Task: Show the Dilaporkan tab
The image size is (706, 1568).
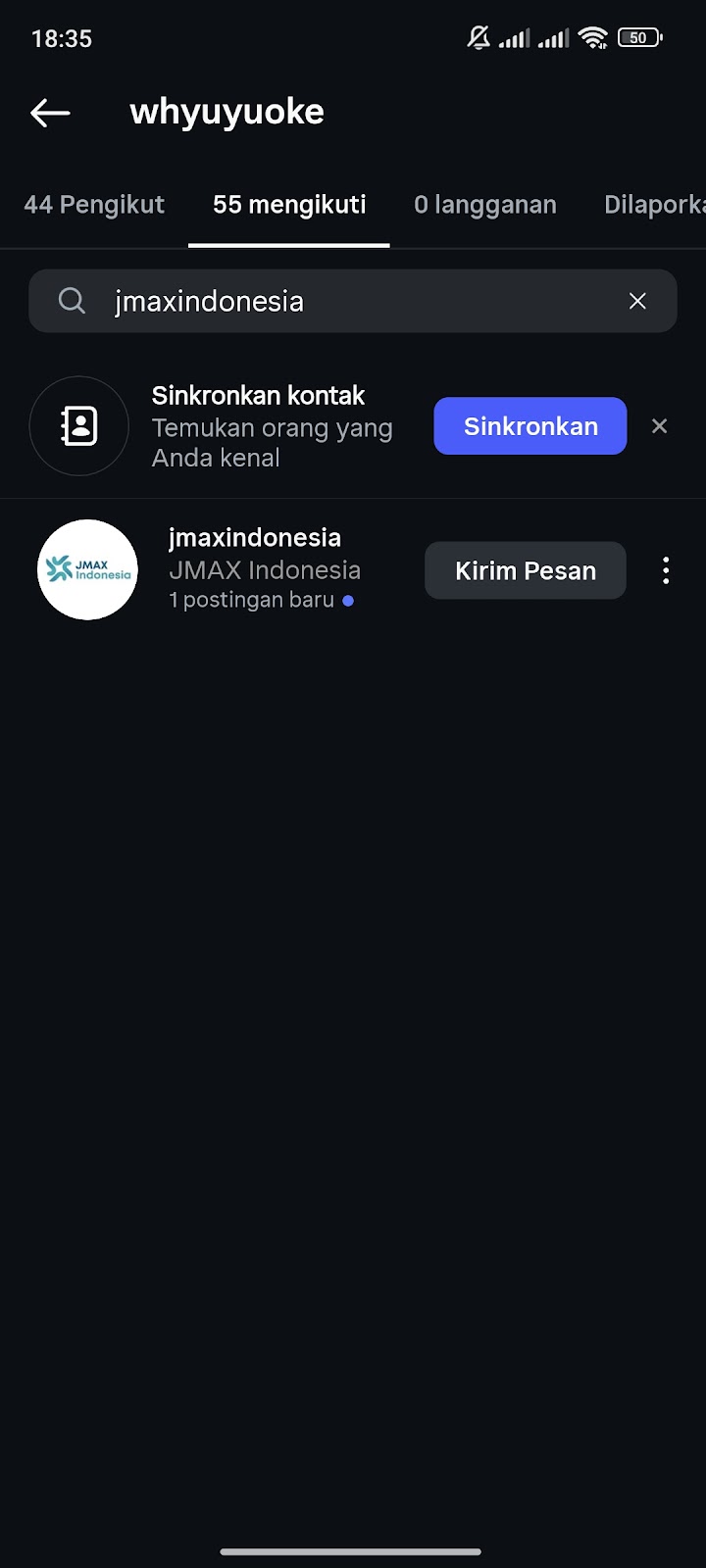Action: point(654,205)
